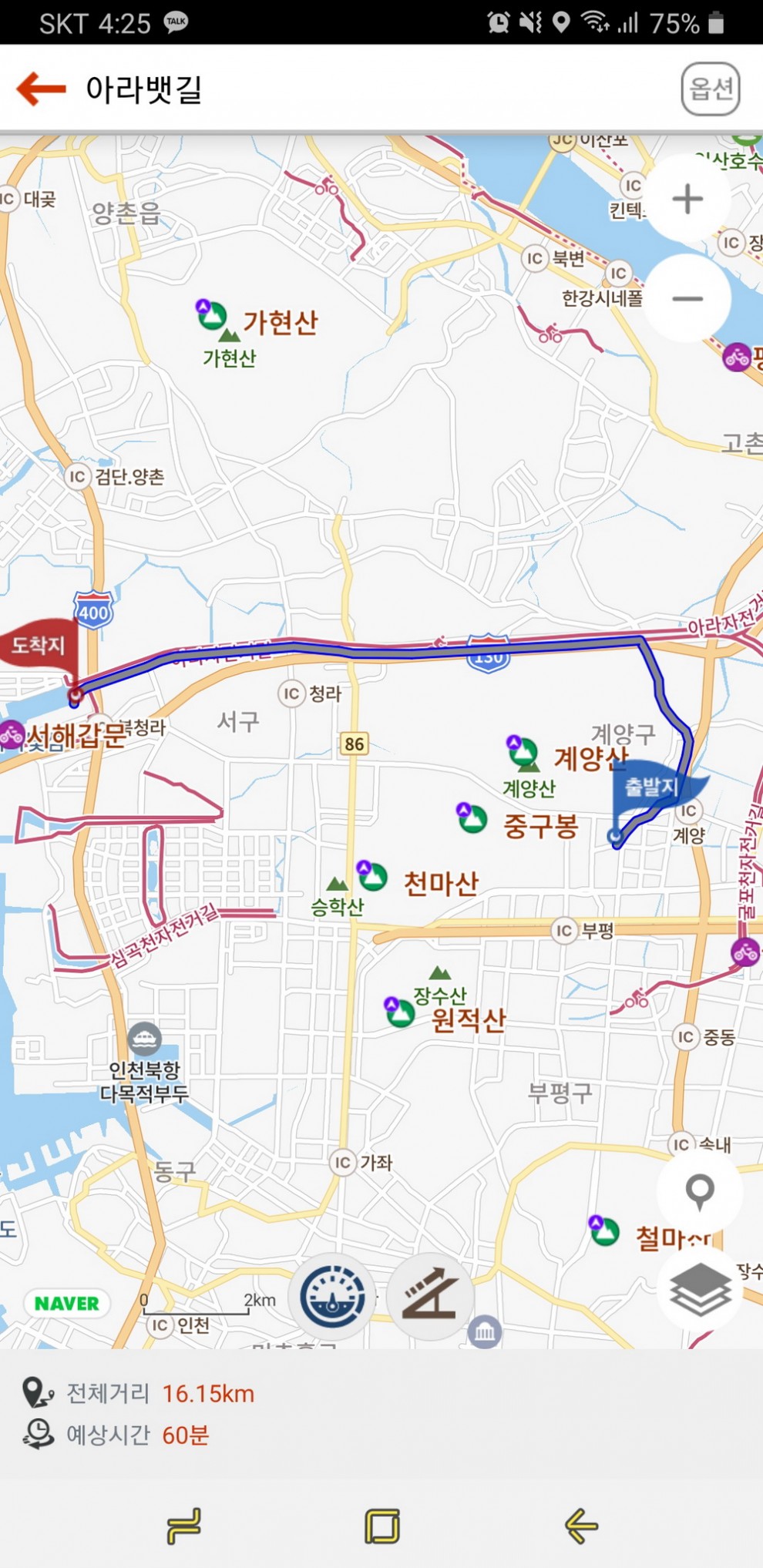Select the 중구봉 peak marker
Screen dimensions: 763x1568
tap(472, 818)
